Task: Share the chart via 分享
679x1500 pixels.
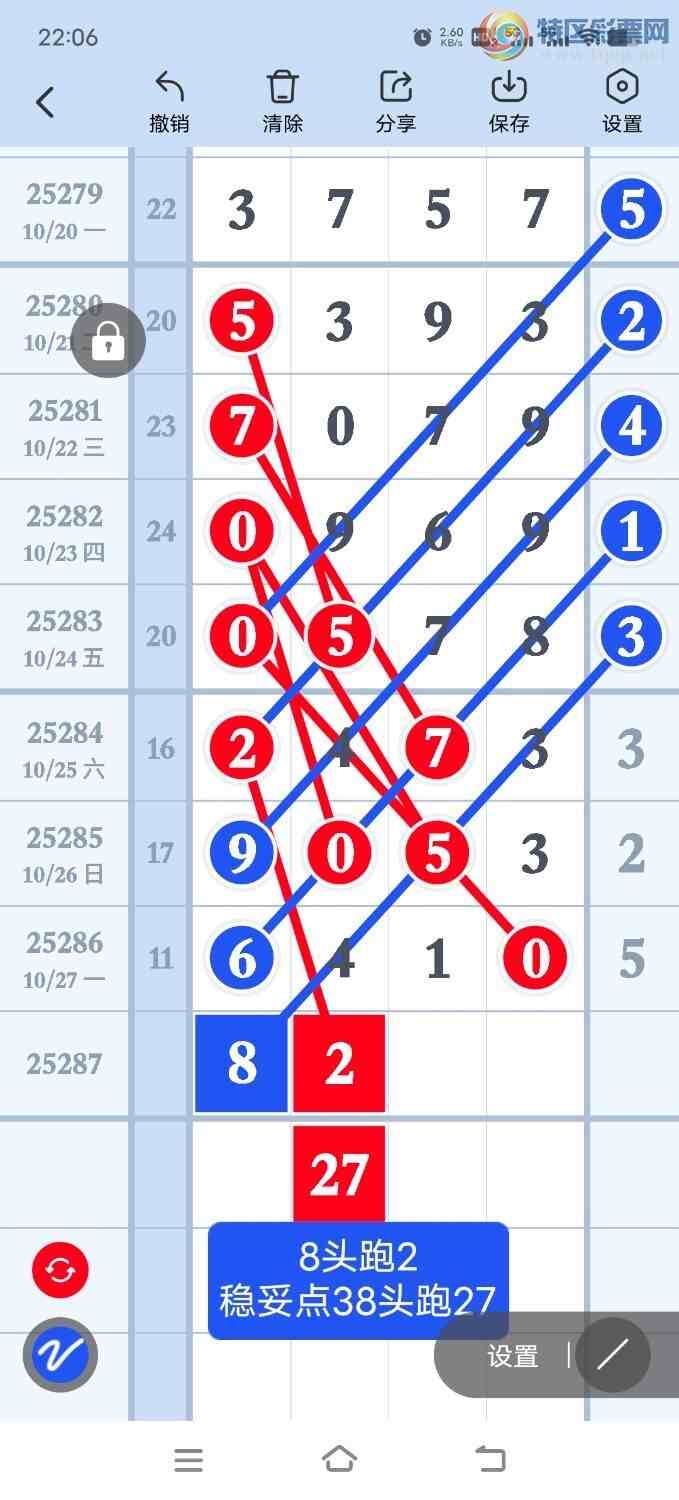Action: point(396,102)
